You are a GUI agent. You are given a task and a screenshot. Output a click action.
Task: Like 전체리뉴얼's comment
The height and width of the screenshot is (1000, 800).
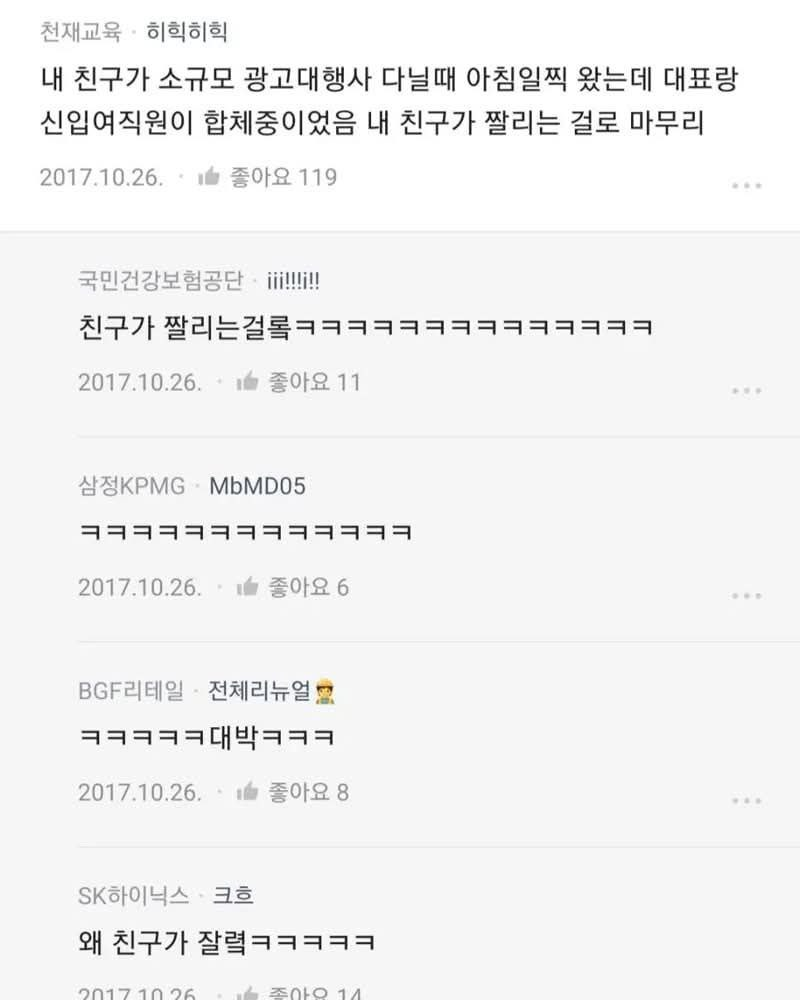[x=247, y=793]
